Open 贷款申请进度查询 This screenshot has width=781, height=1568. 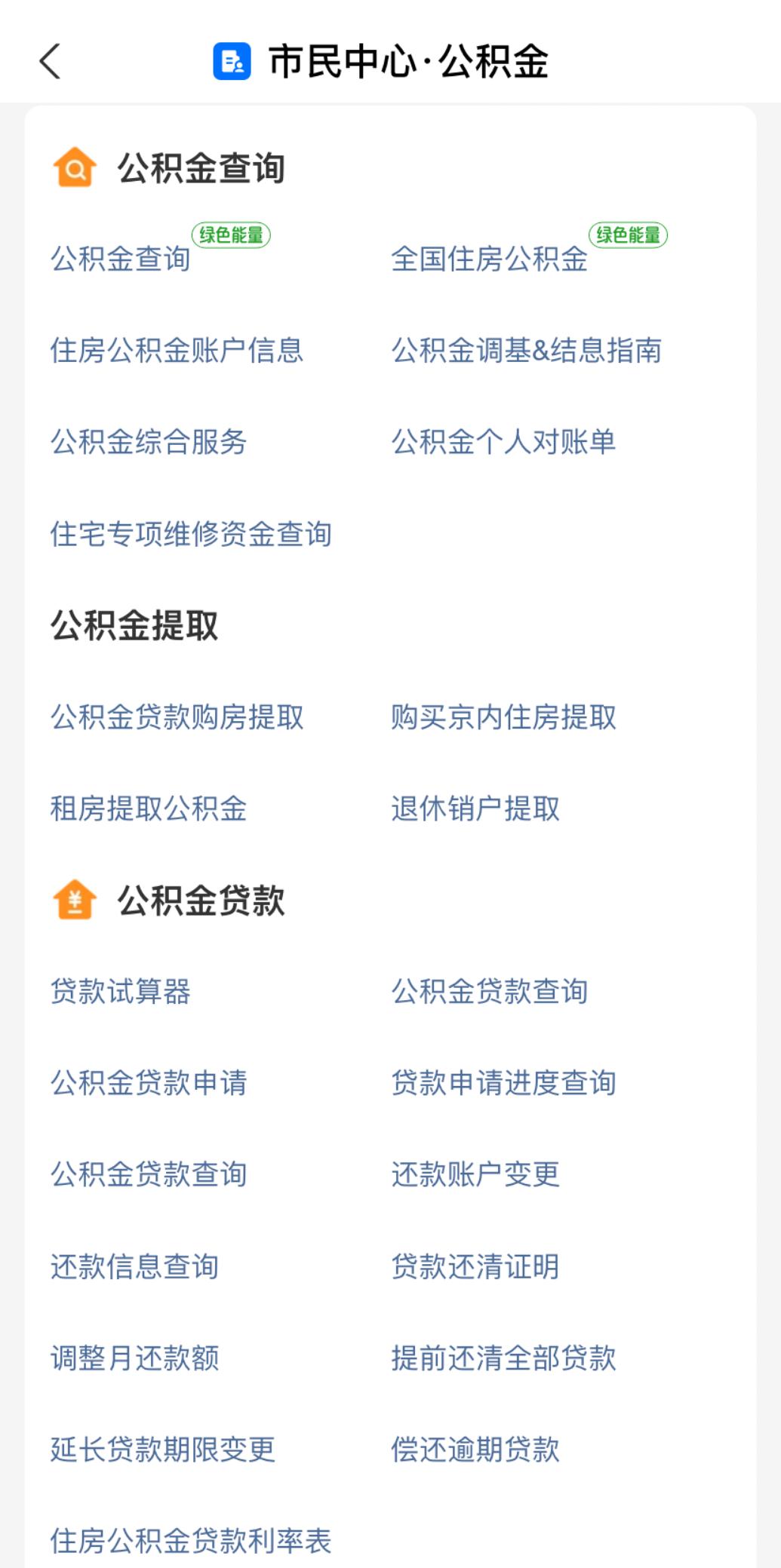(504, 1084)
